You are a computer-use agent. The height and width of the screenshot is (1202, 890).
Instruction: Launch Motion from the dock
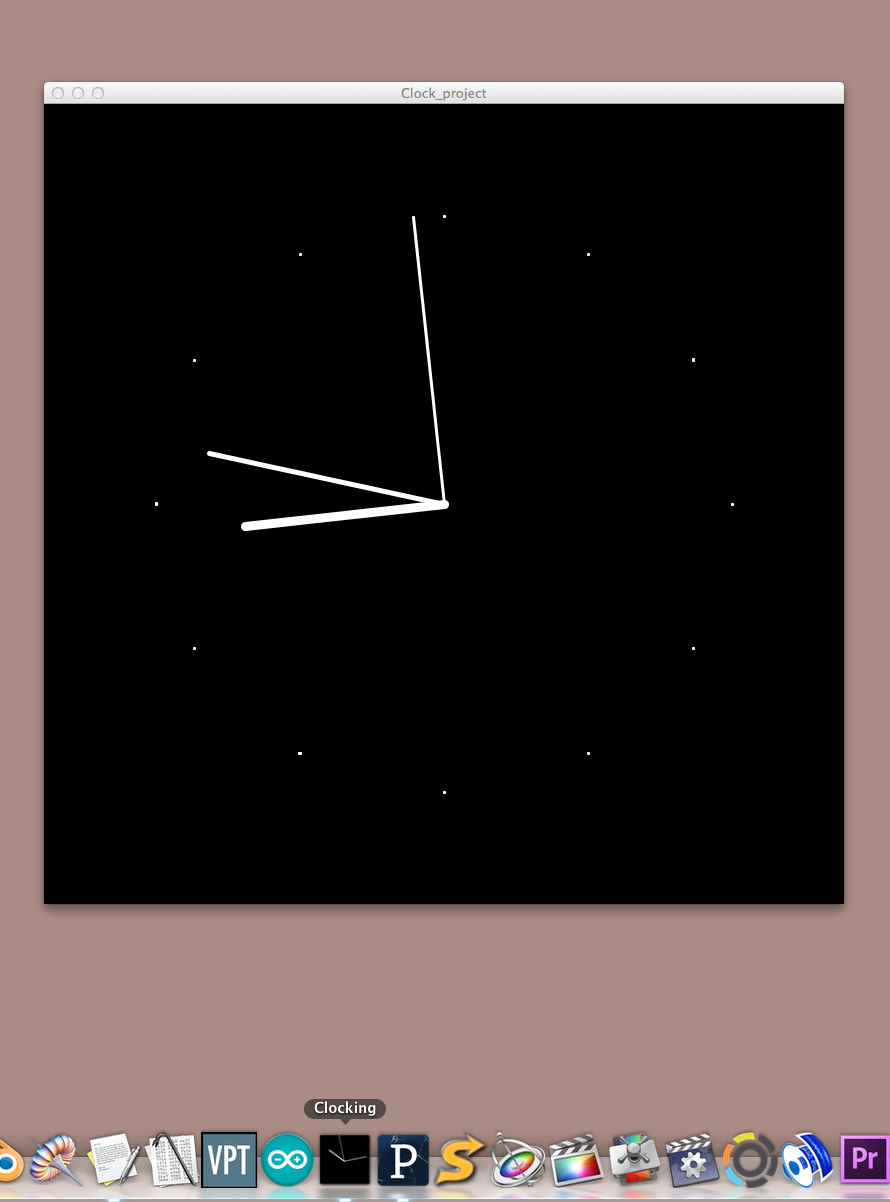point(517,1162)
